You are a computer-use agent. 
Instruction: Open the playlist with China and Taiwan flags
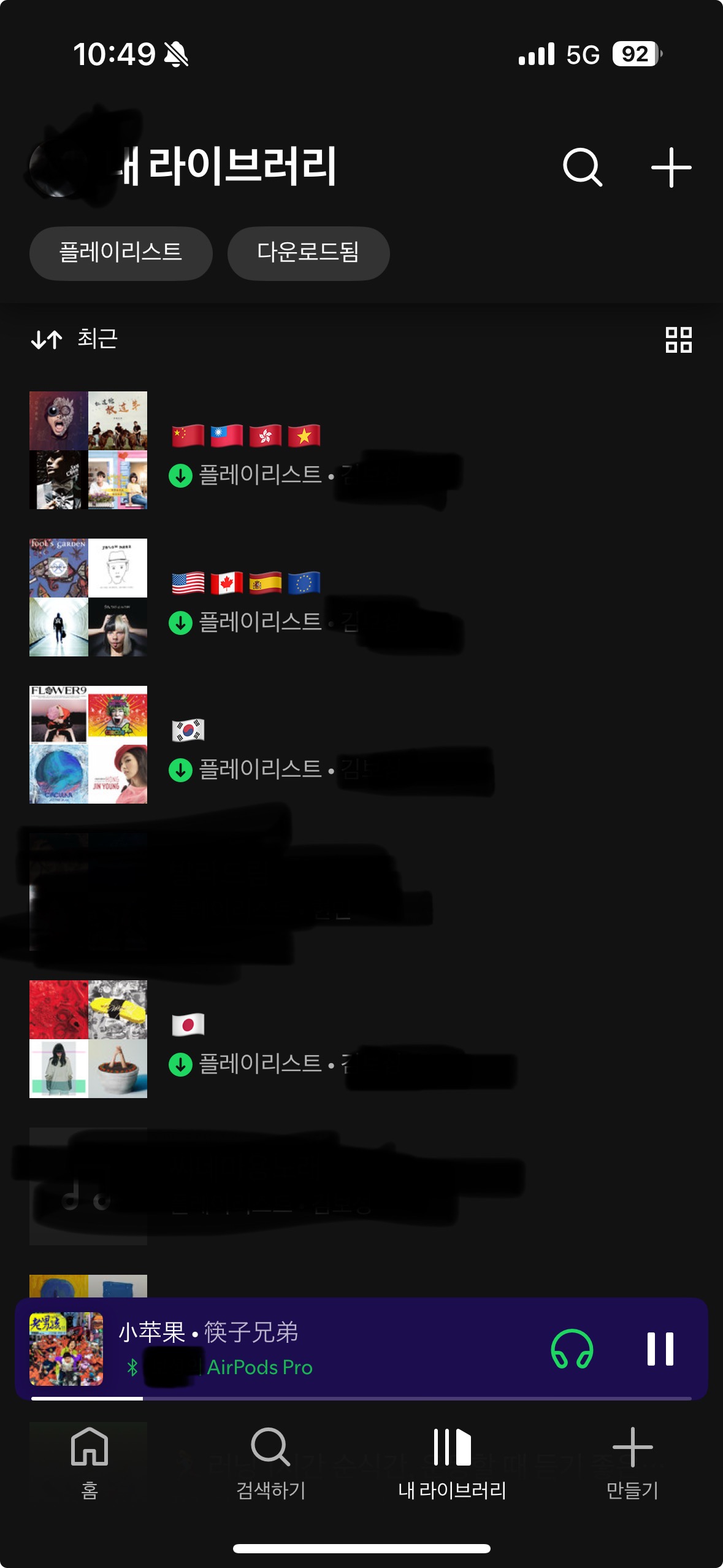click(361, 450)
